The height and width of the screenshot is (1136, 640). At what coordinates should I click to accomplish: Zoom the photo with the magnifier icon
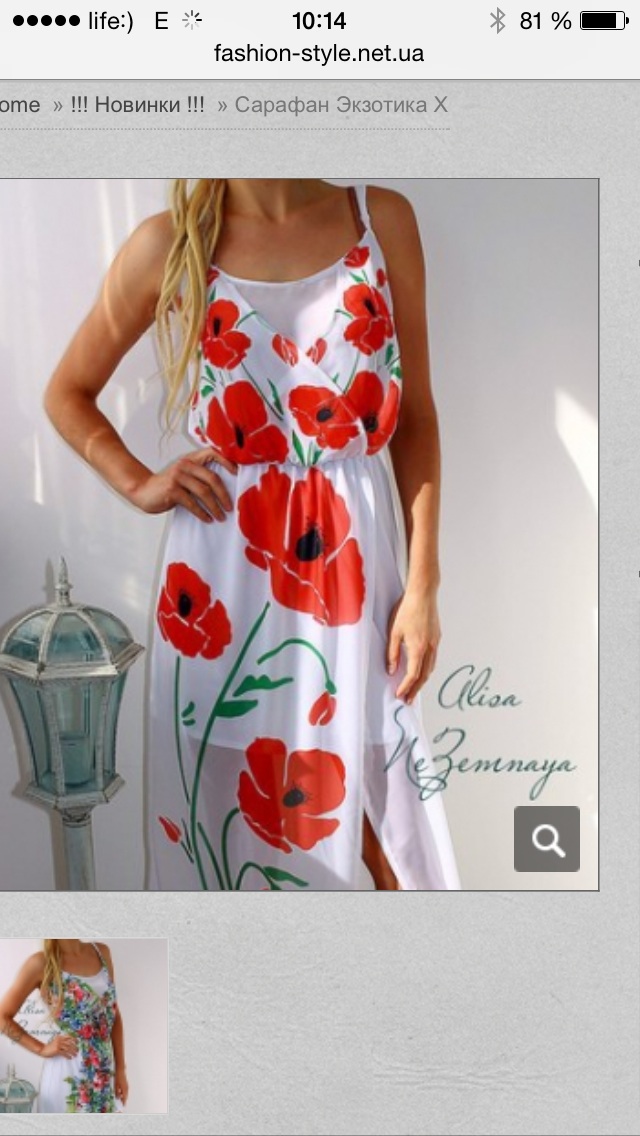[547, 839]
